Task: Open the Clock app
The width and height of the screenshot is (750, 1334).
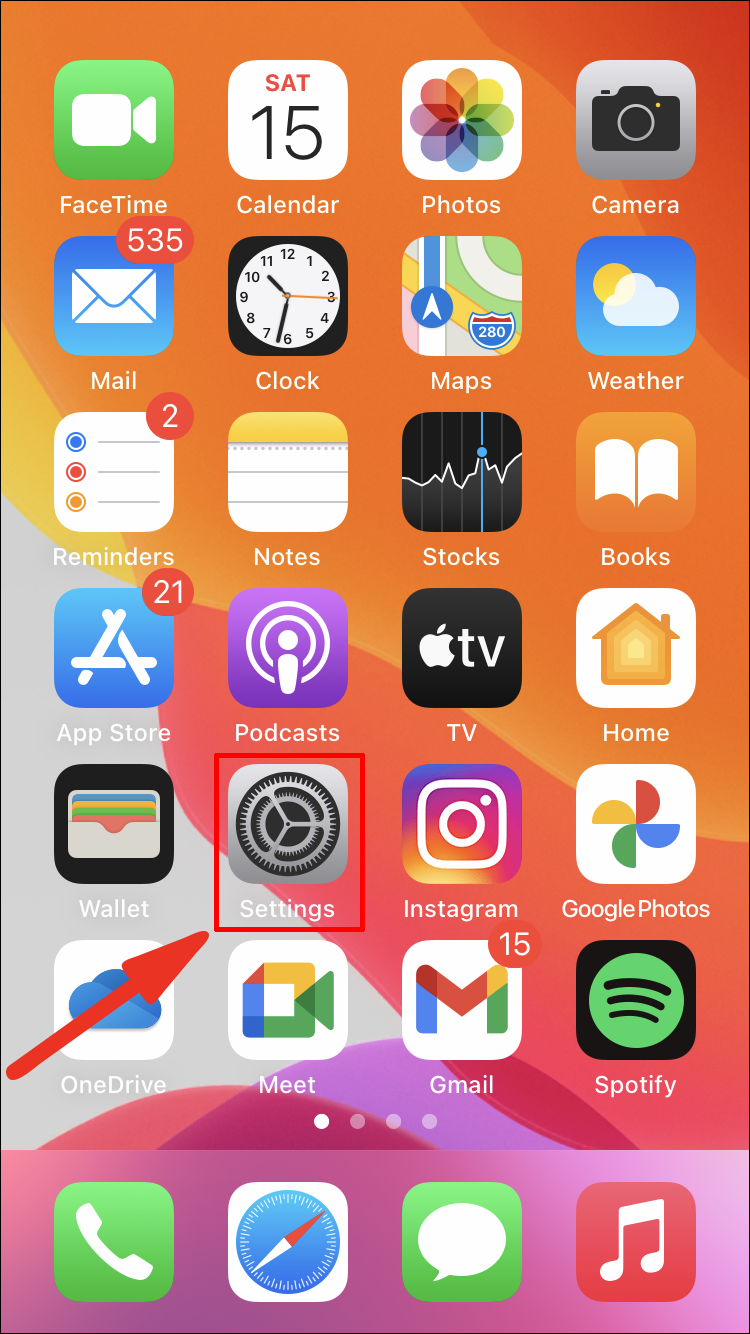Action: [x=288, y=296]
